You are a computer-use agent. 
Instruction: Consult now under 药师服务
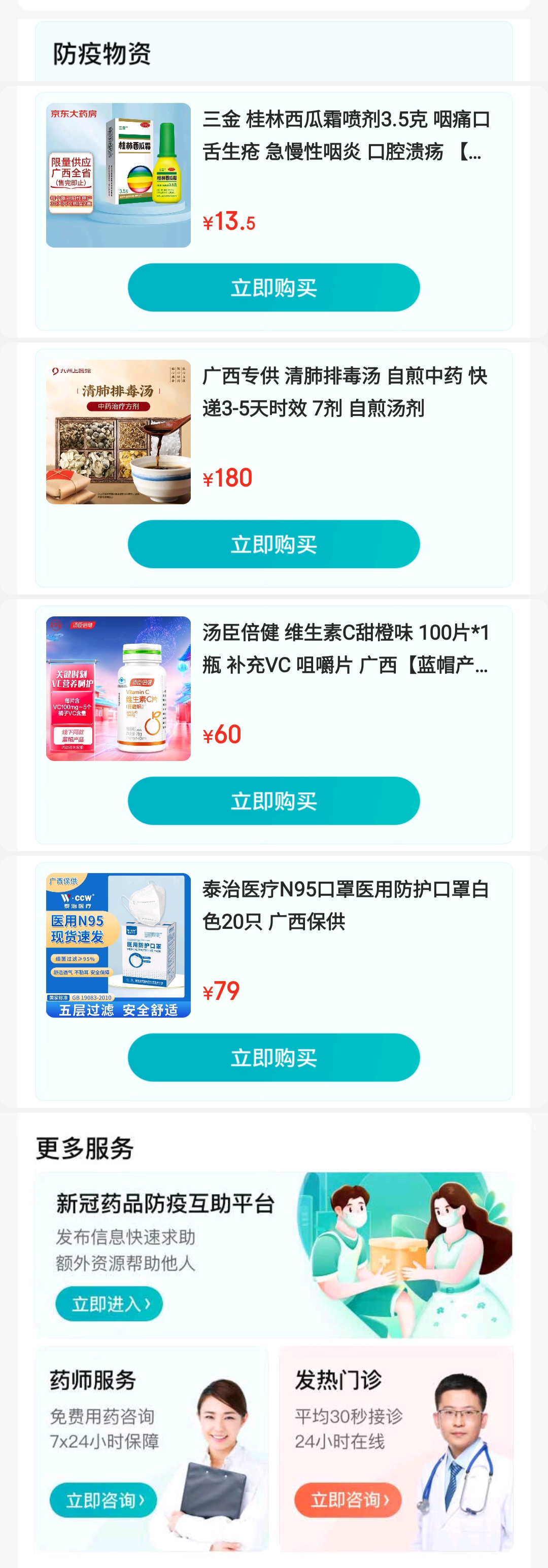click(x=103, y=1500)
